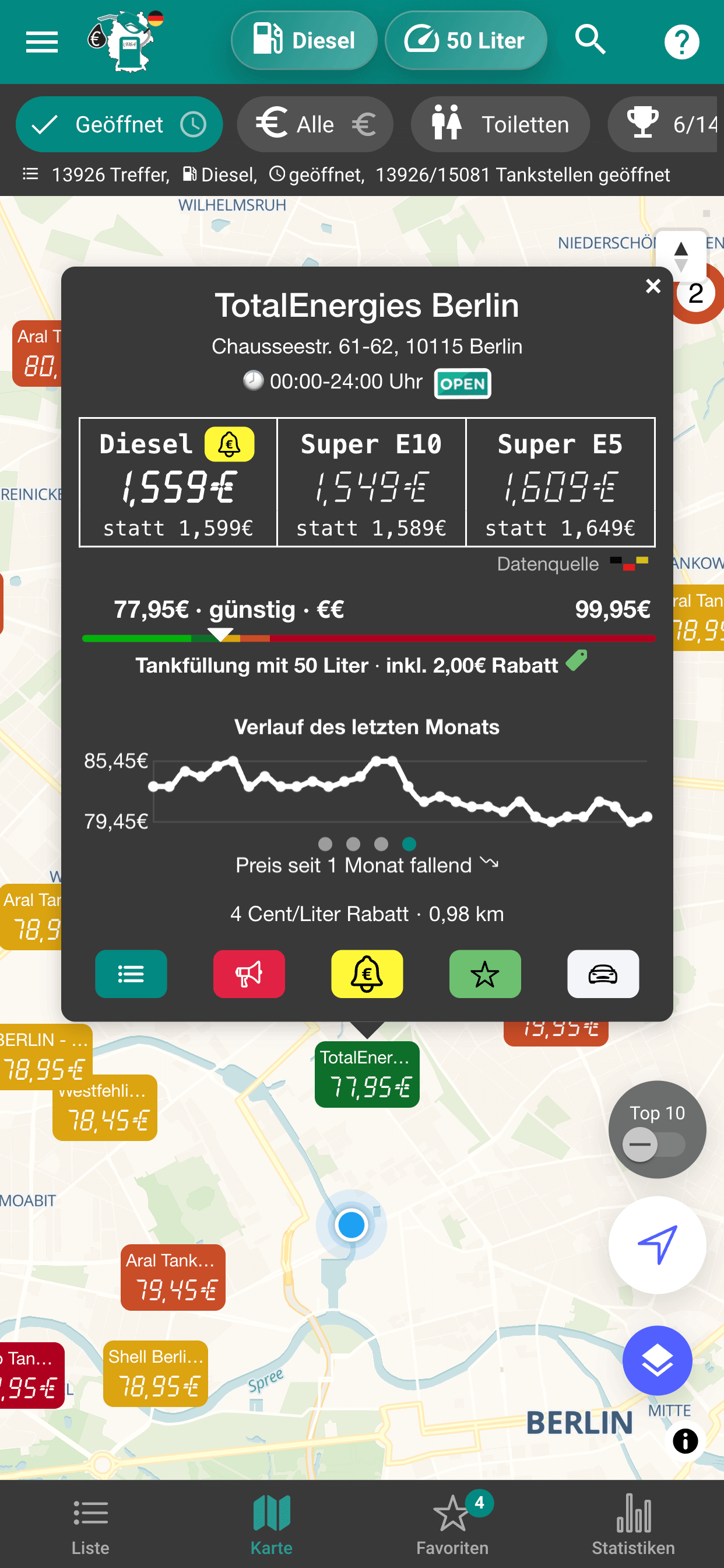This screenshot has height=1568, width=724.
Task: Open the map layers button
Action: (x=657, y=1360)
